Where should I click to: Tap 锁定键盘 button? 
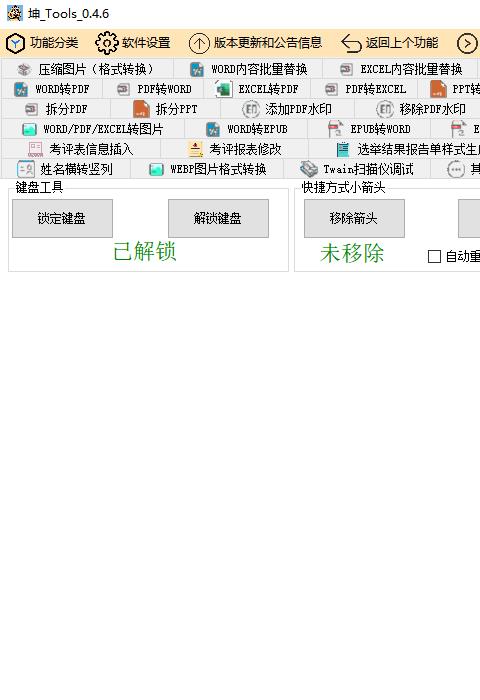click(63, 218)
